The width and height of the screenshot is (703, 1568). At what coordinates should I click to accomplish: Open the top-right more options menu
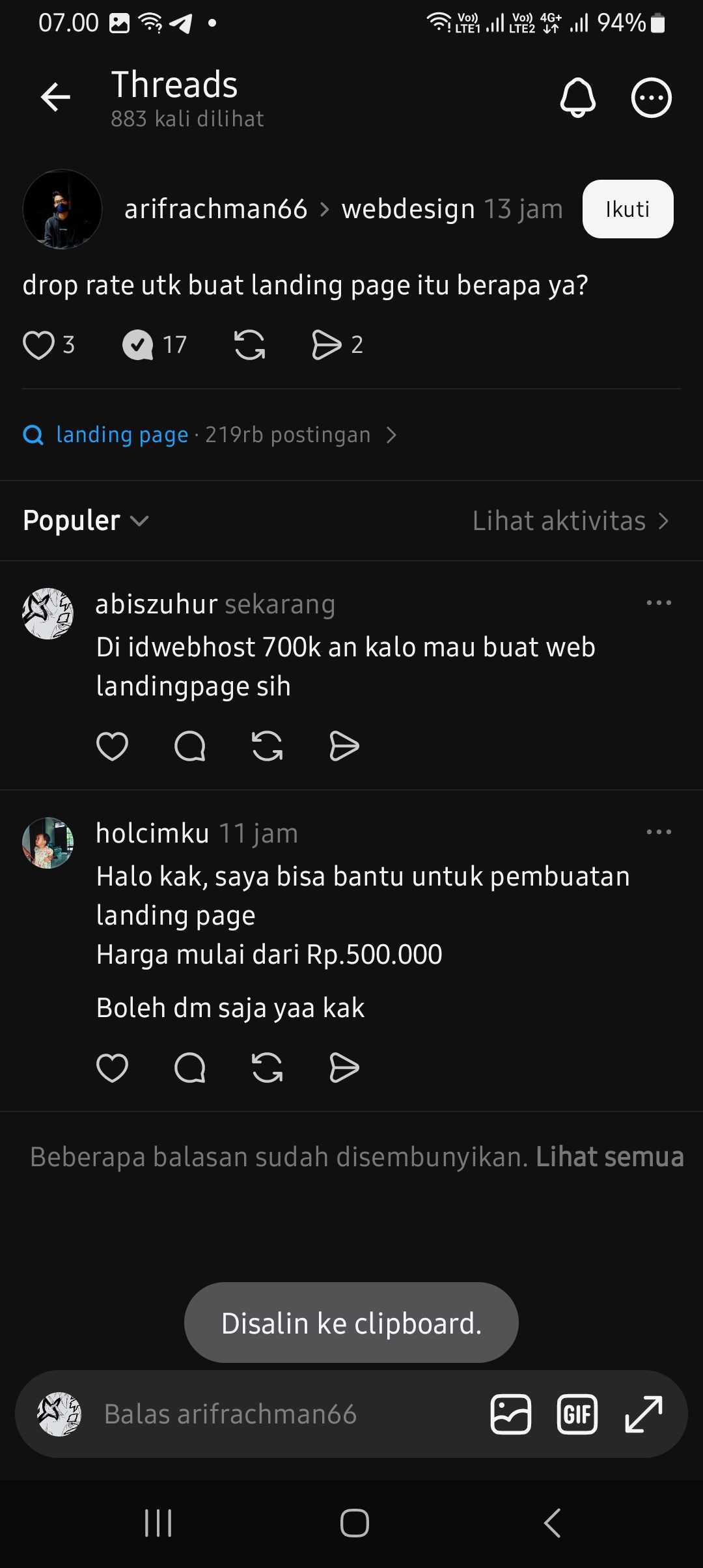pos(651,98)
